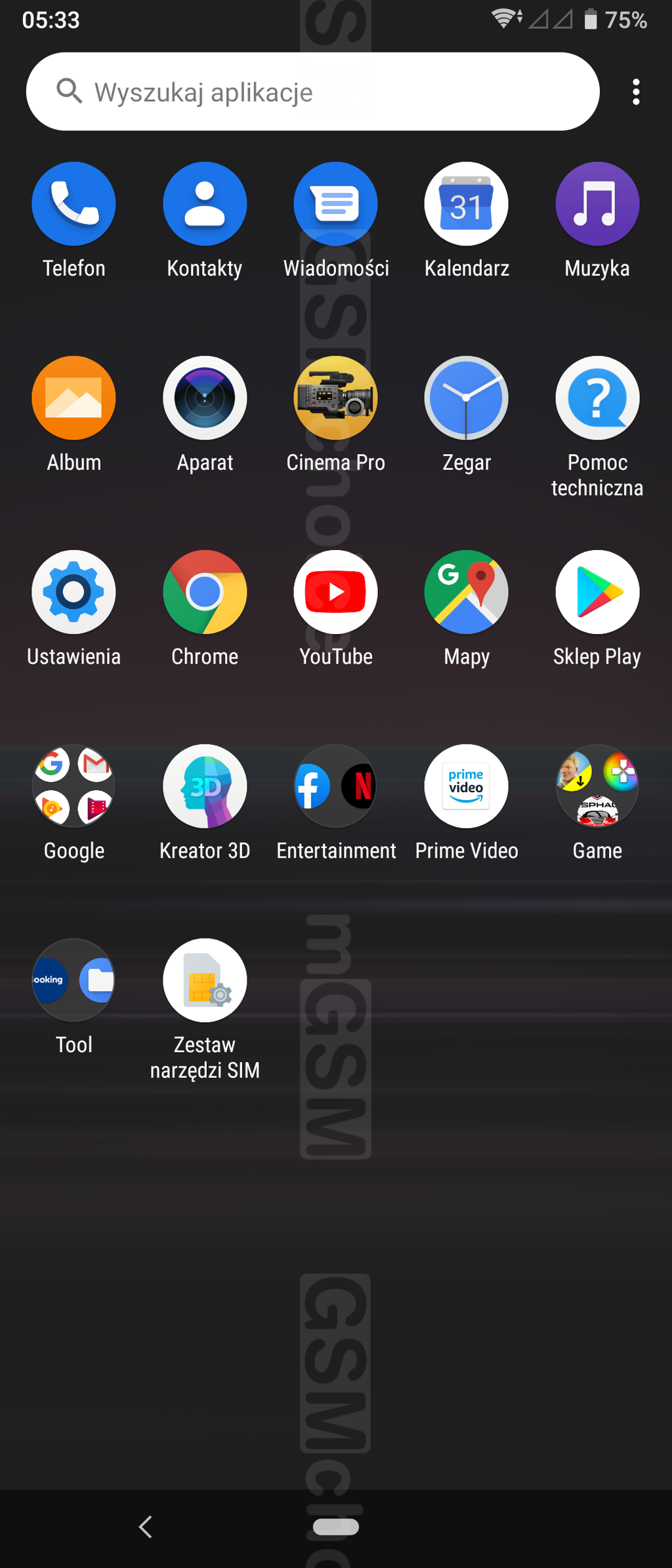
Task: Open the three-dot overflow menu
Action: pos(635,92)
